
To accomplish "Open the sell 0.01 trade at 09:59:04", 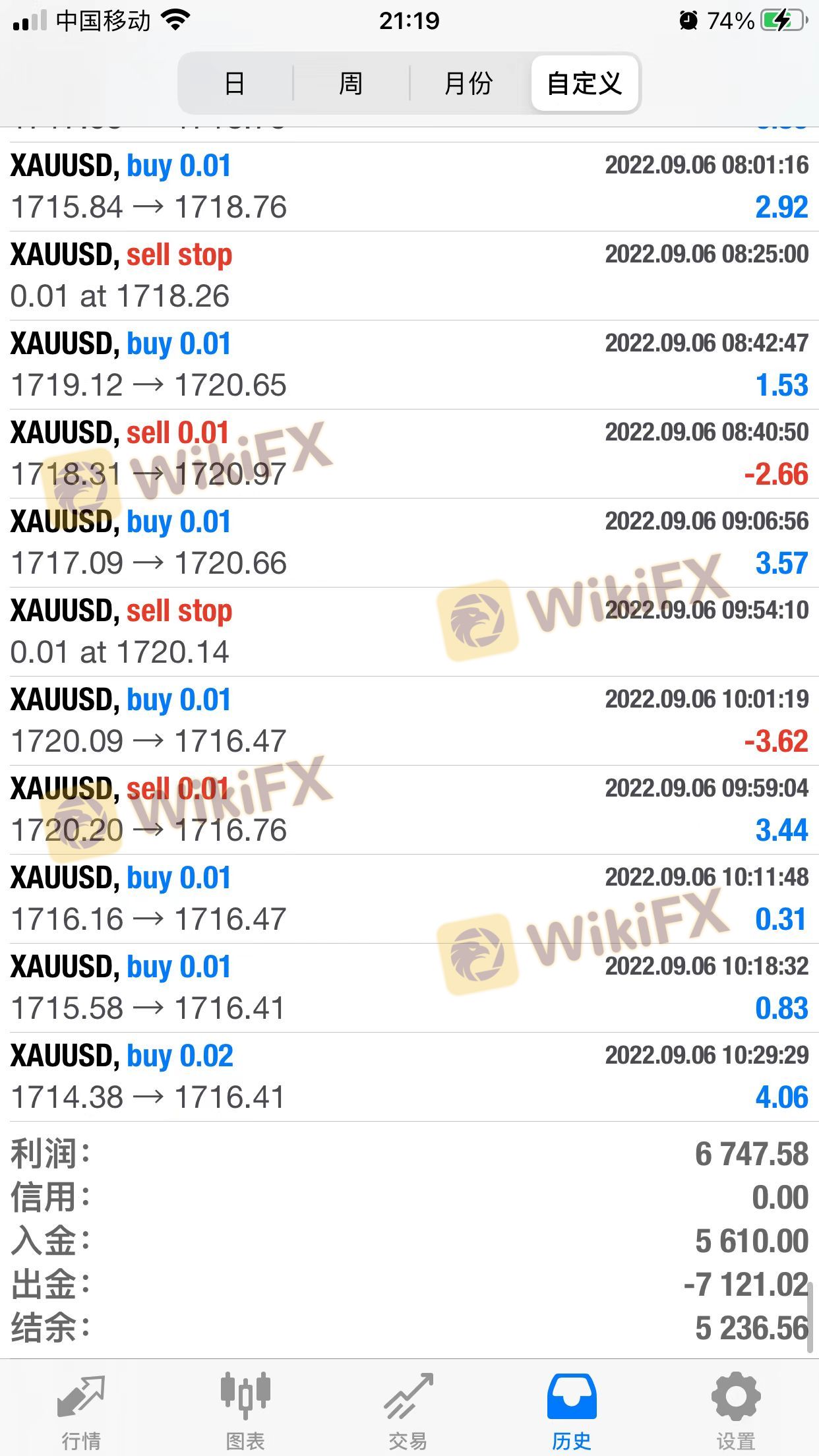I will click(x=409, y=810).
